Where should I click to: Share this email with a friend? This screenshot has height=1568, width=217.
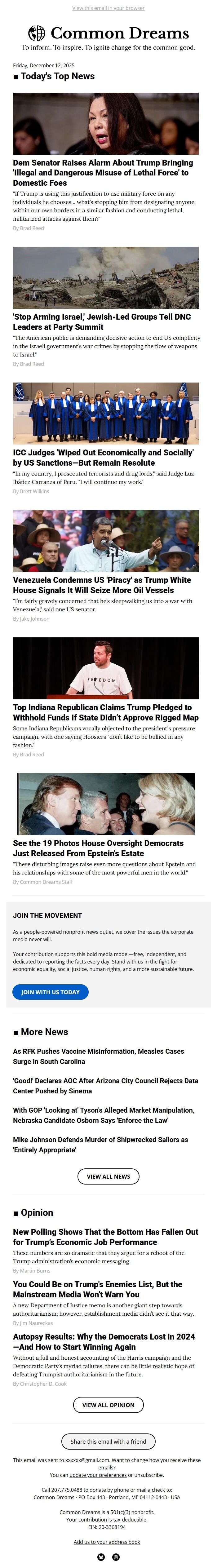pyautogui.click(x=108, y=1442)
